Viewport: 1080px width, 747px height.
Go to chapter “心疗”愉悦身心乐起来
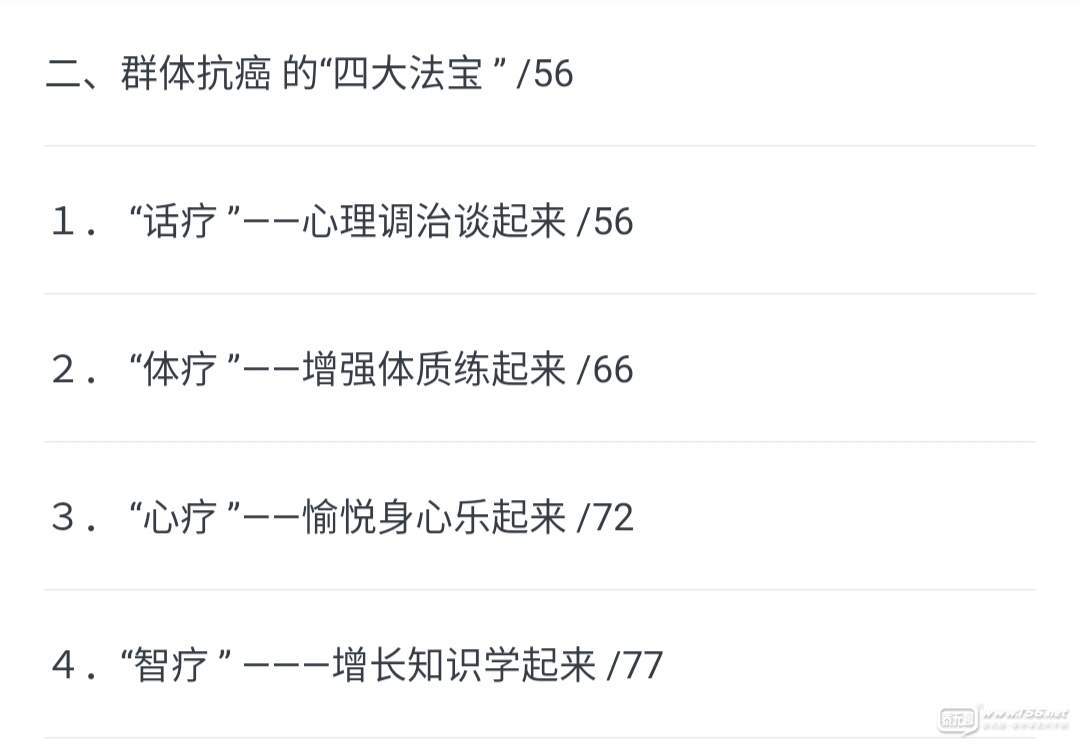pyautogui.click(x=342, y=518)
